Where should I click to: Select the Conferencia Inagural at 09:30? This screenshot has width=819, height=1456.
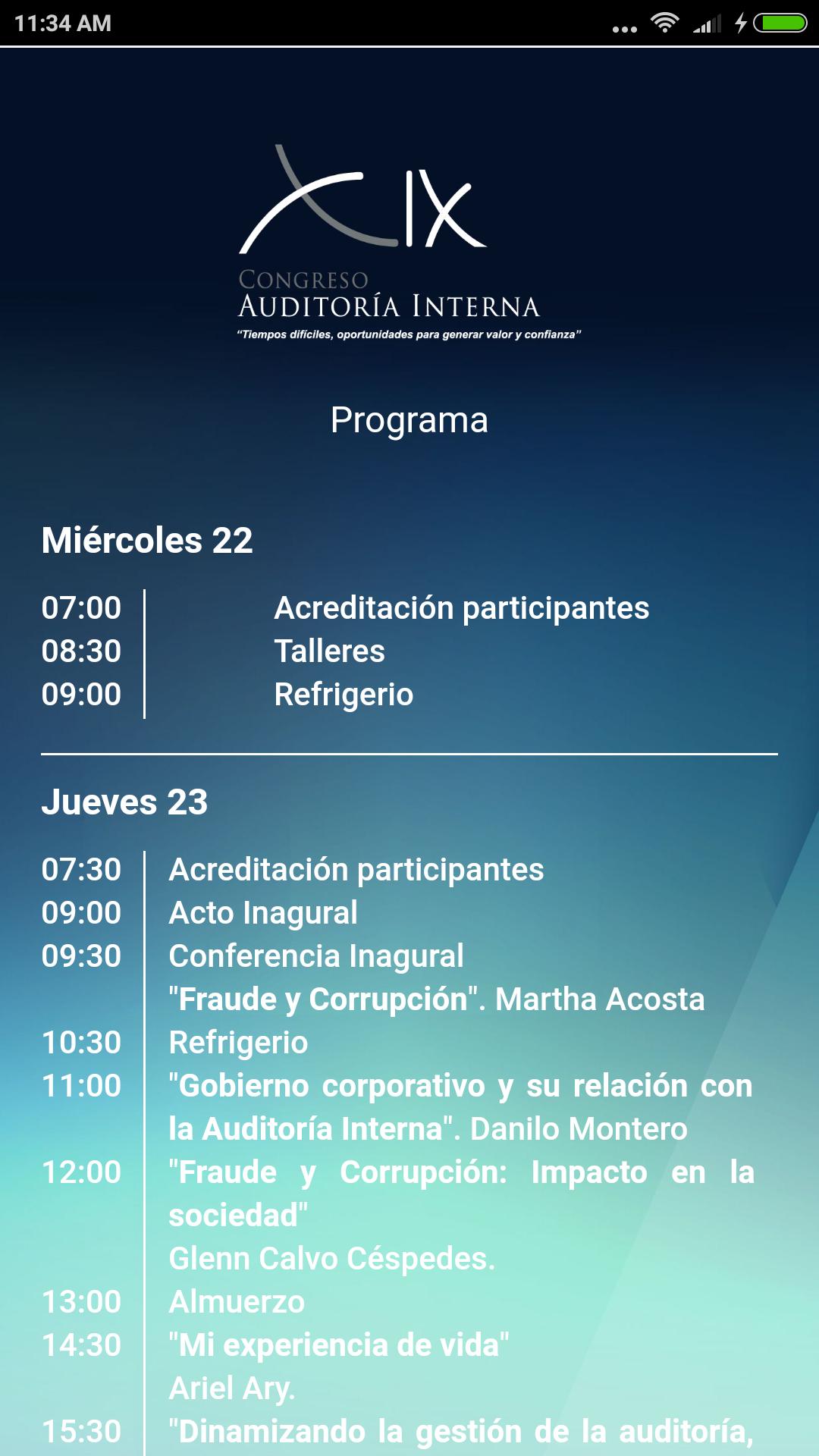[x=315, y=956]
